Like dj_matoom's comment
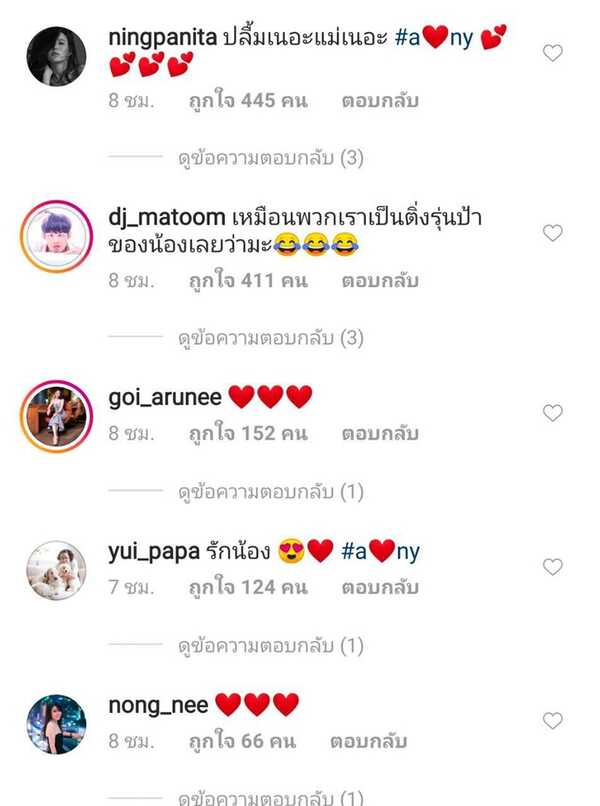The image size is (600, 806). coord(552,233)
